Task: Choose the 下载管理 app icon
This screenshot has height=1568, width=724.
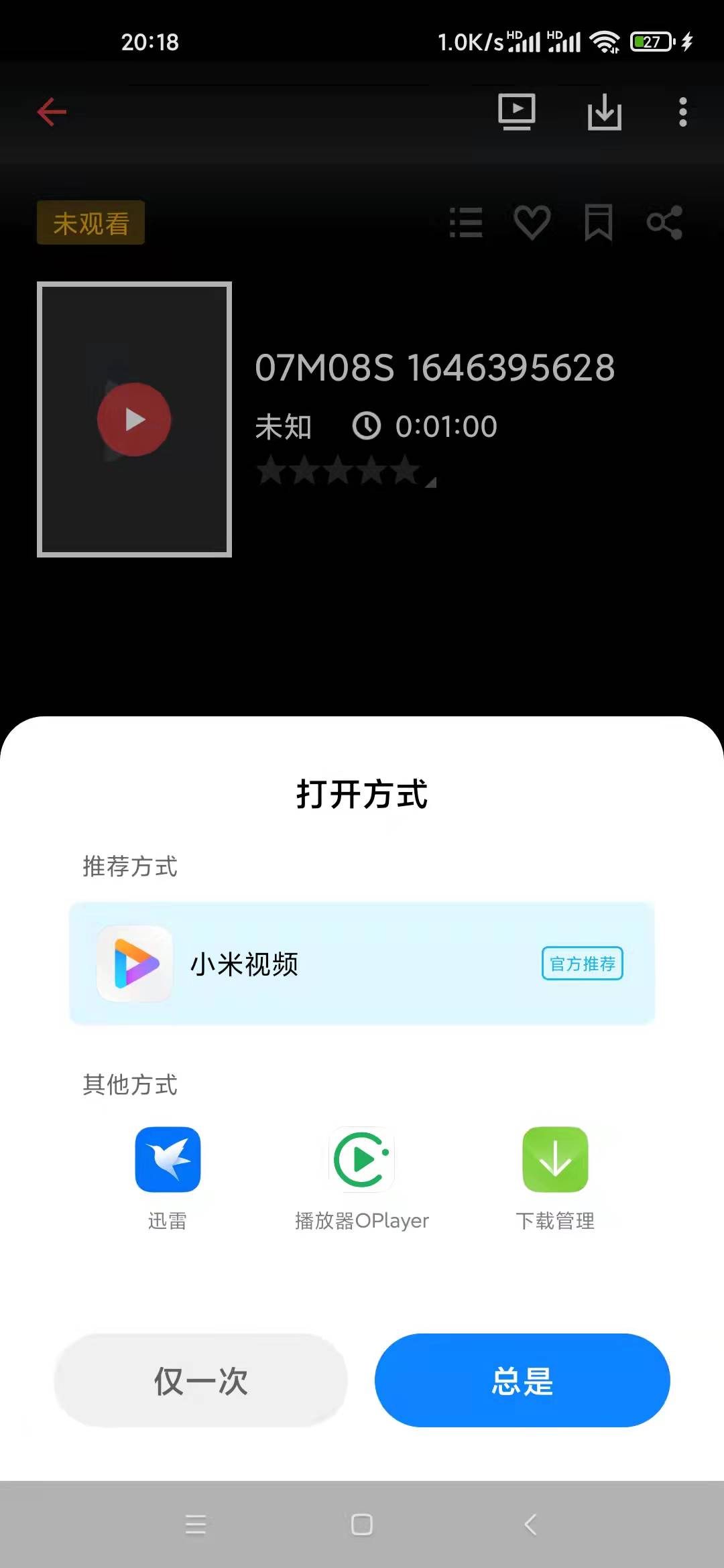Action: click(x=556, y=1159)
